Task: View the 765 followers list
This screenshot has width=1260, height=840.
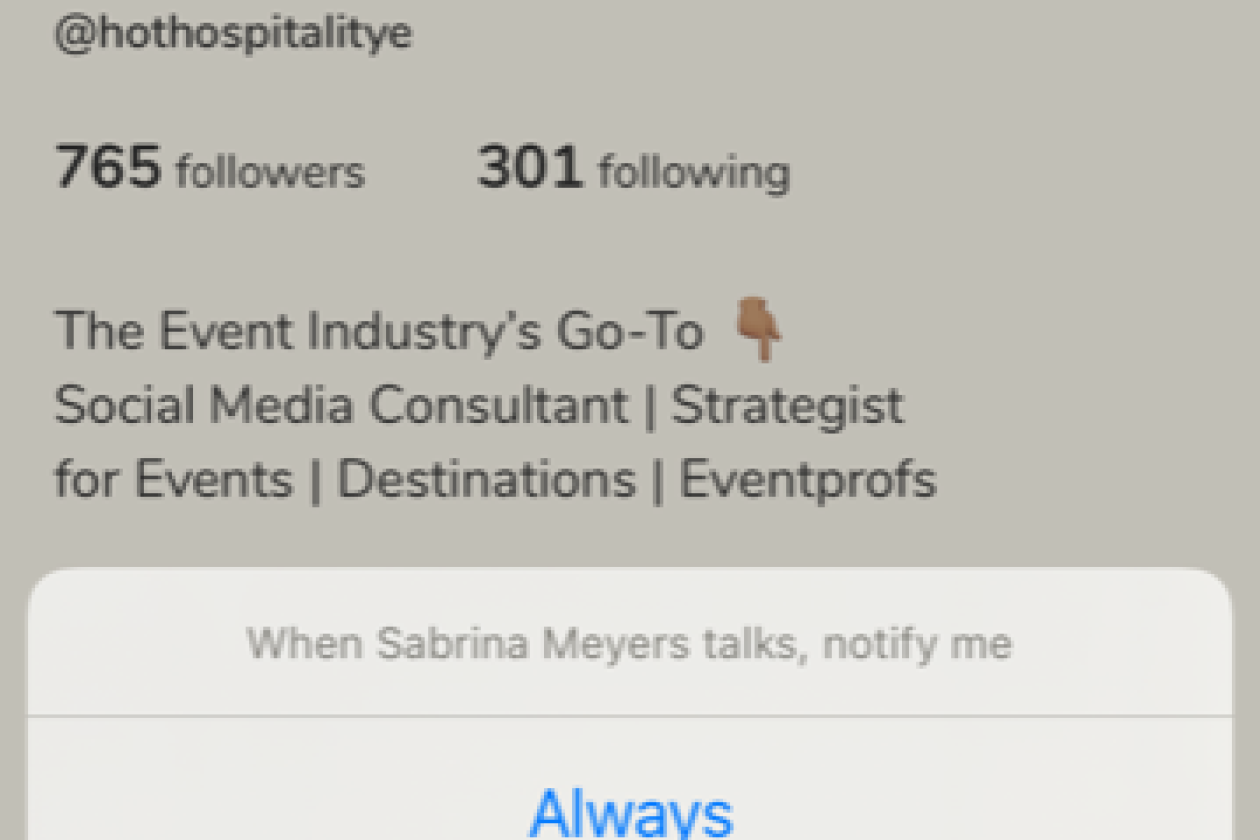Action: click(209, 169)
